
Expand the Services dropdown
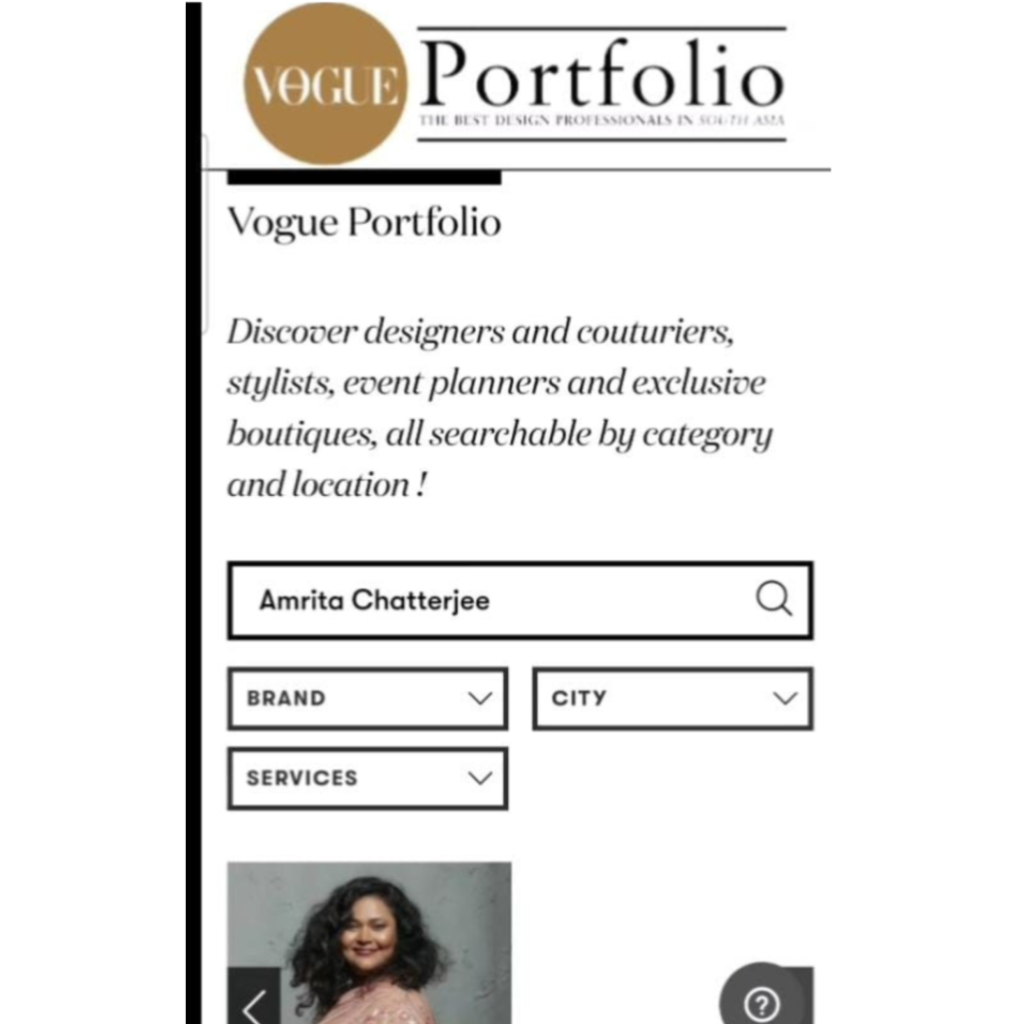(367, 778)
